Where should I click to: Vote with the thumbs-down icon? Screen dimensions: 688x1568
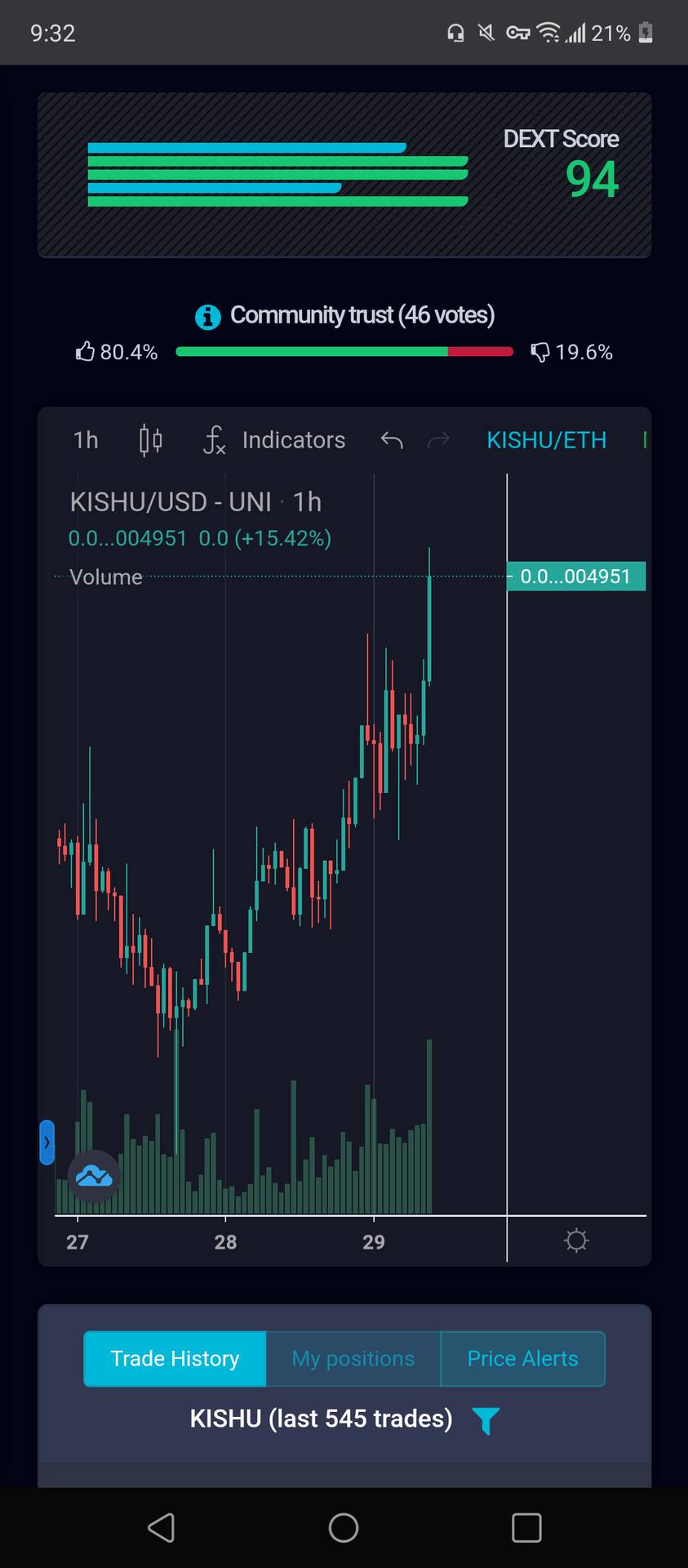pos(540,351)
